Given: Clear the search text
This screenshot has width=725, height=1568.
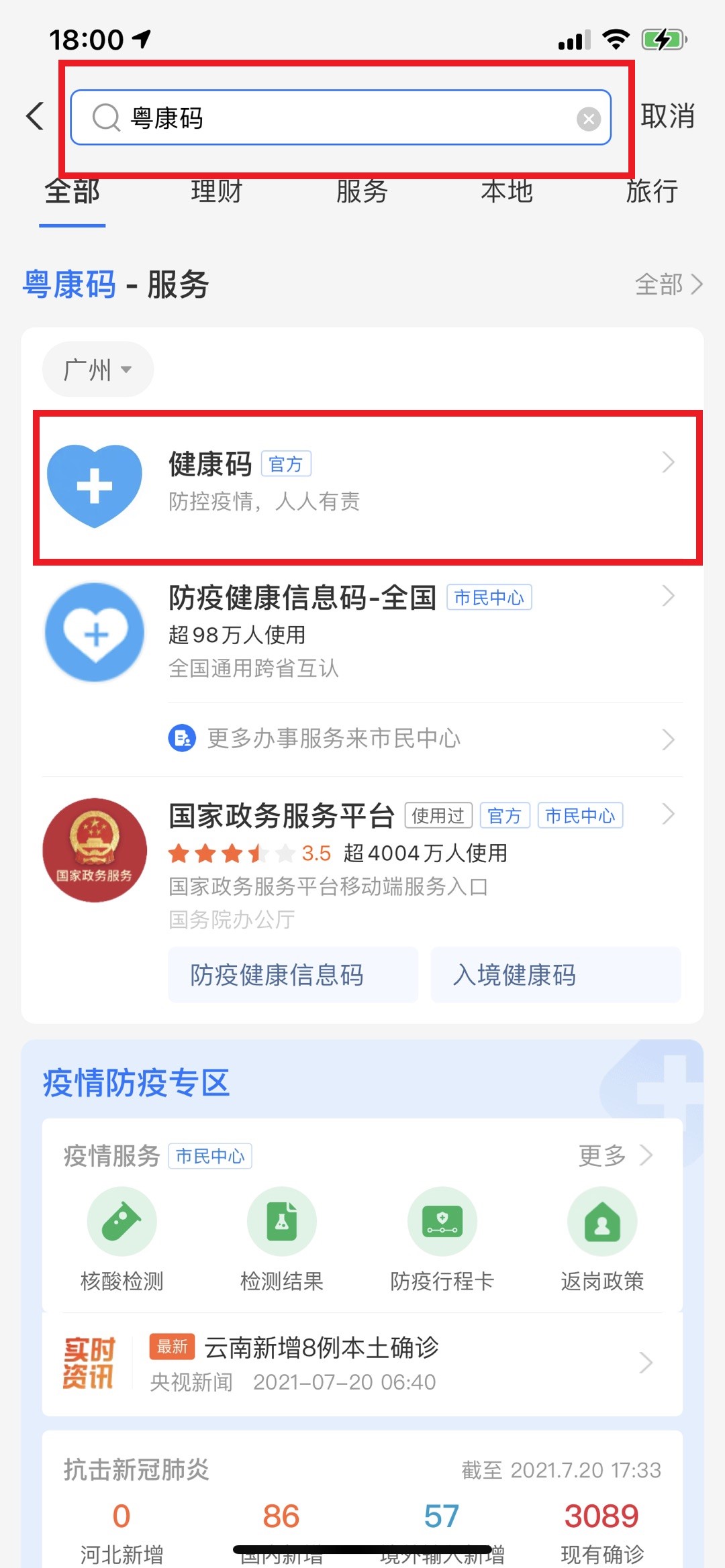Looking at the screenshot, I should point(589,119).
